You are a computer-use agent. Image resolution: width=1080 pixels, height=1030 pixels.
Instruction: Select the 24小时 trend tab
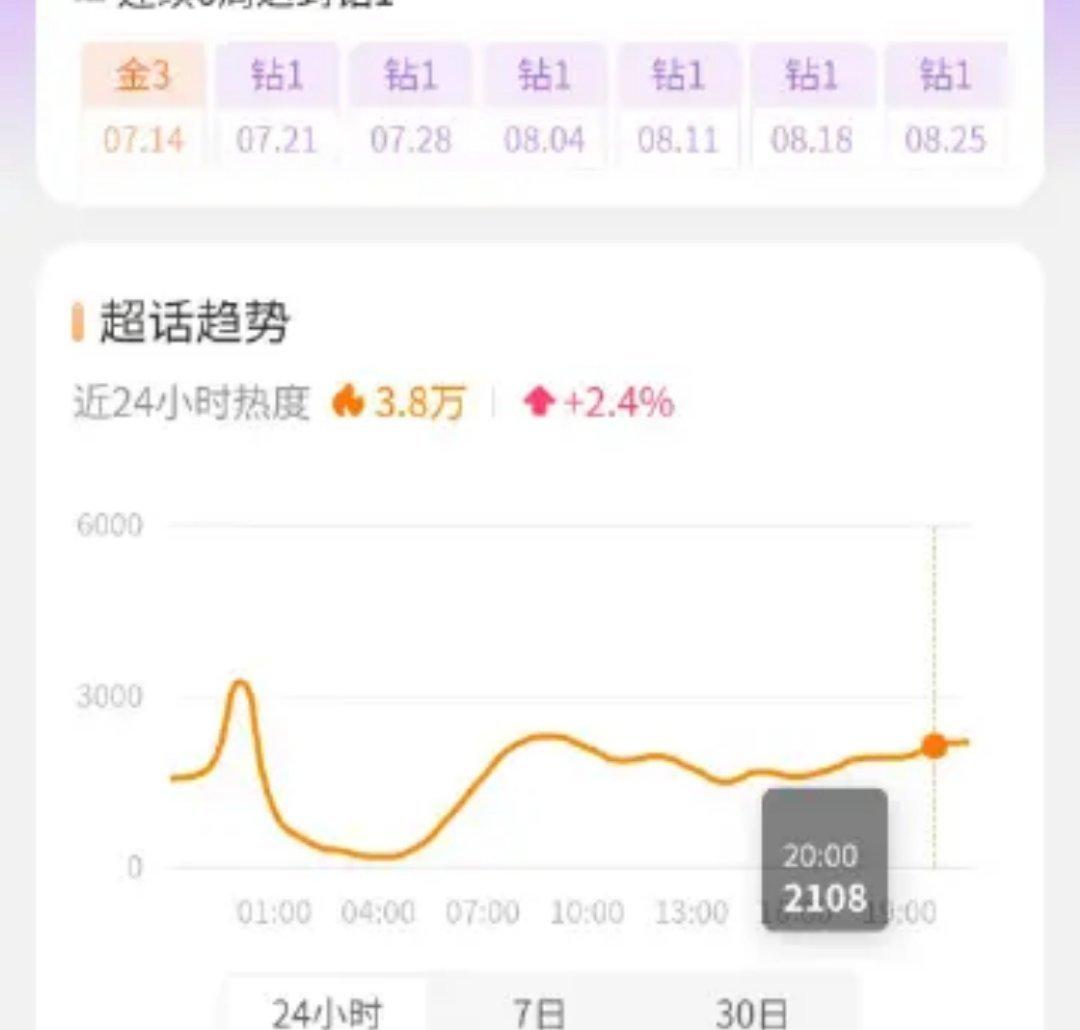[x=326, y=1011]
